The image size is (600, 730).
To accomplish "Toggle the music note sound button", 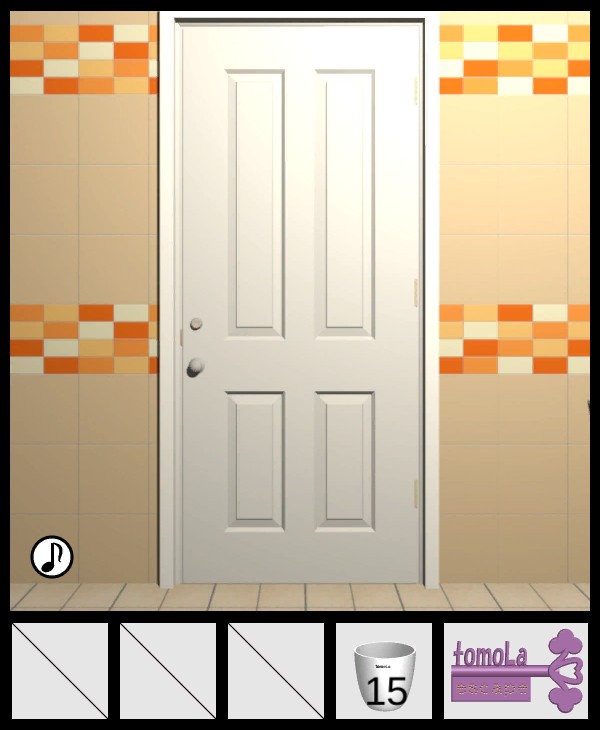I will point(52,557).
